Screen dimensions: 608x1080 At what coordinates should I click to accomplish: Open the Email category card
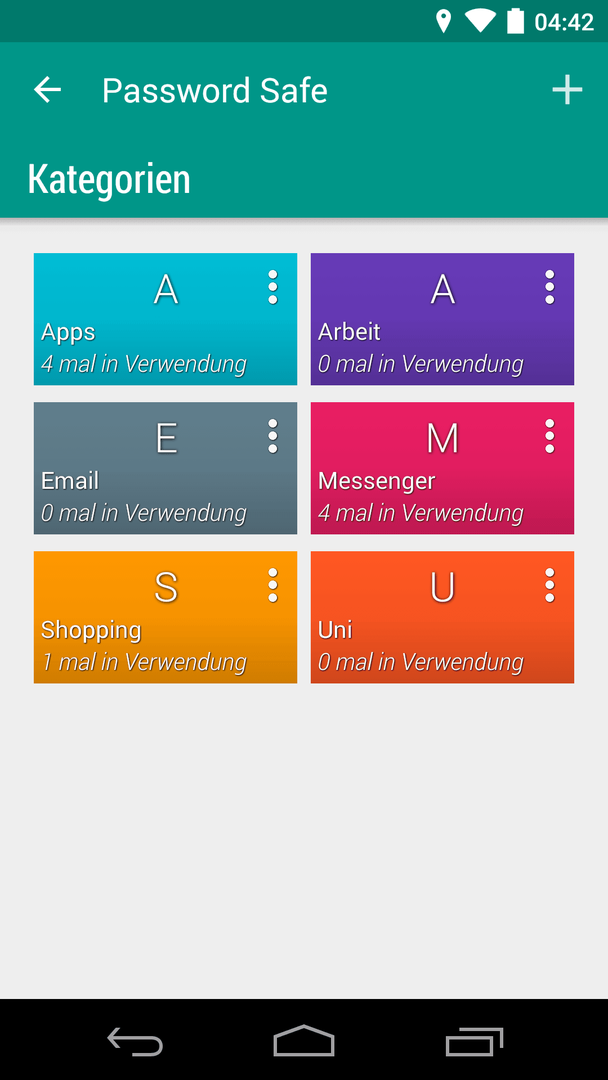[x=165, y=468]
